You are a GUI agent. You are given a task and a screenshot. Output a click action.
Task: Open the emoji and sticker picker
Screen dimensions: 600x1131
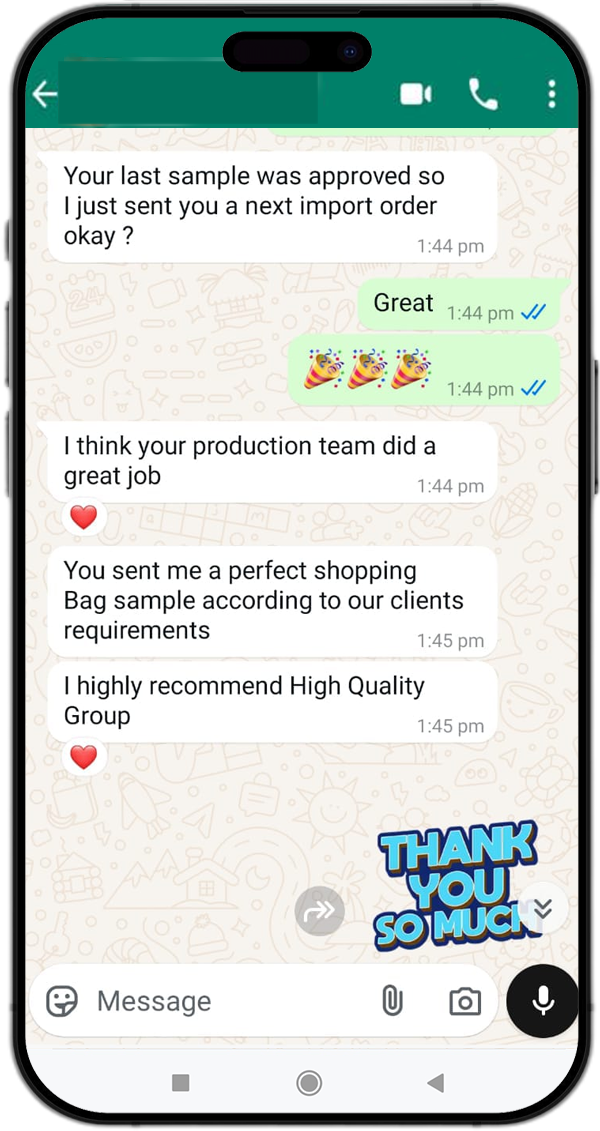62,1001
